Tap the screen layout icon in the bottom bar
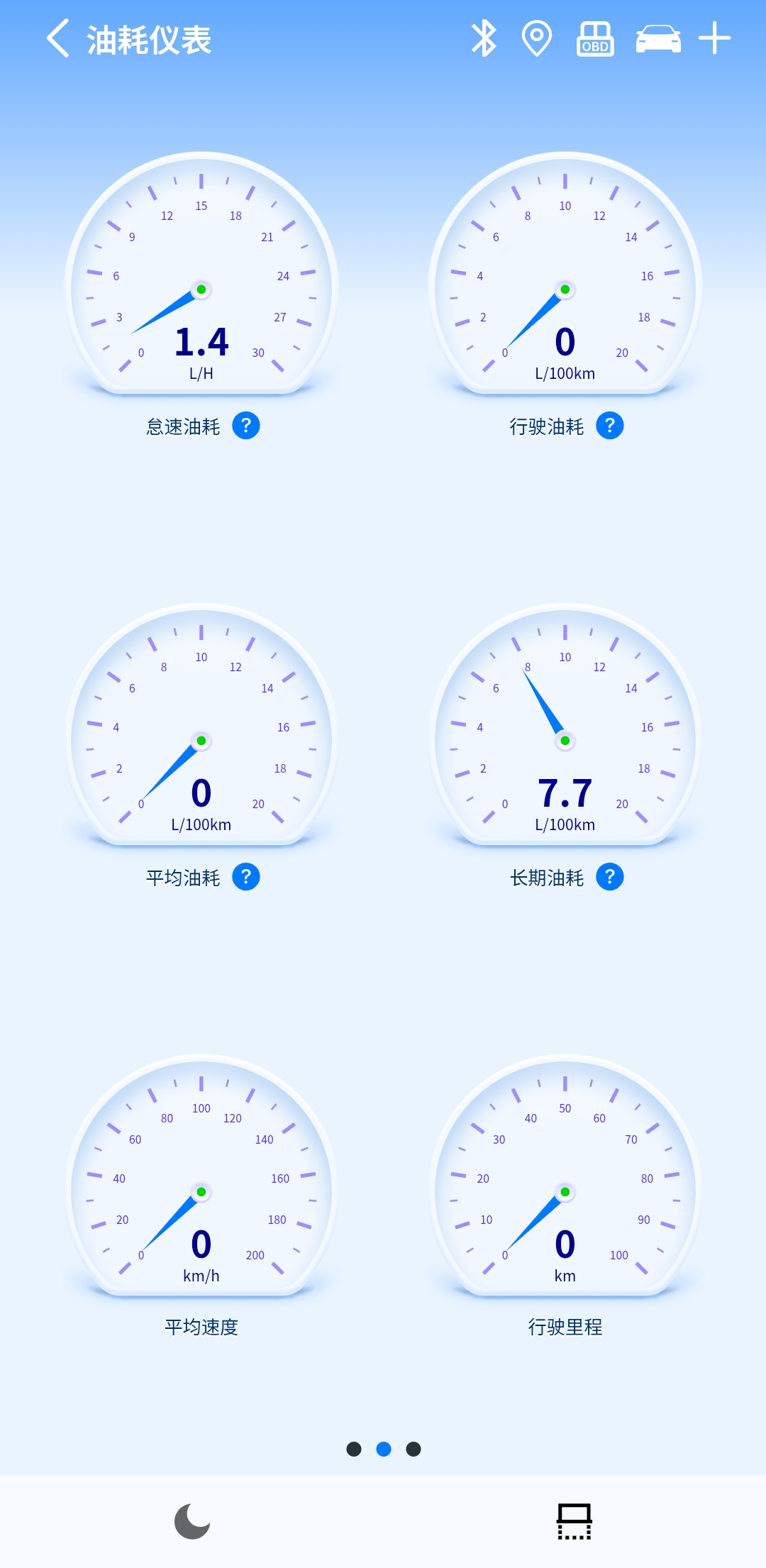766x1568 pixels. (x=574, y=1521)
